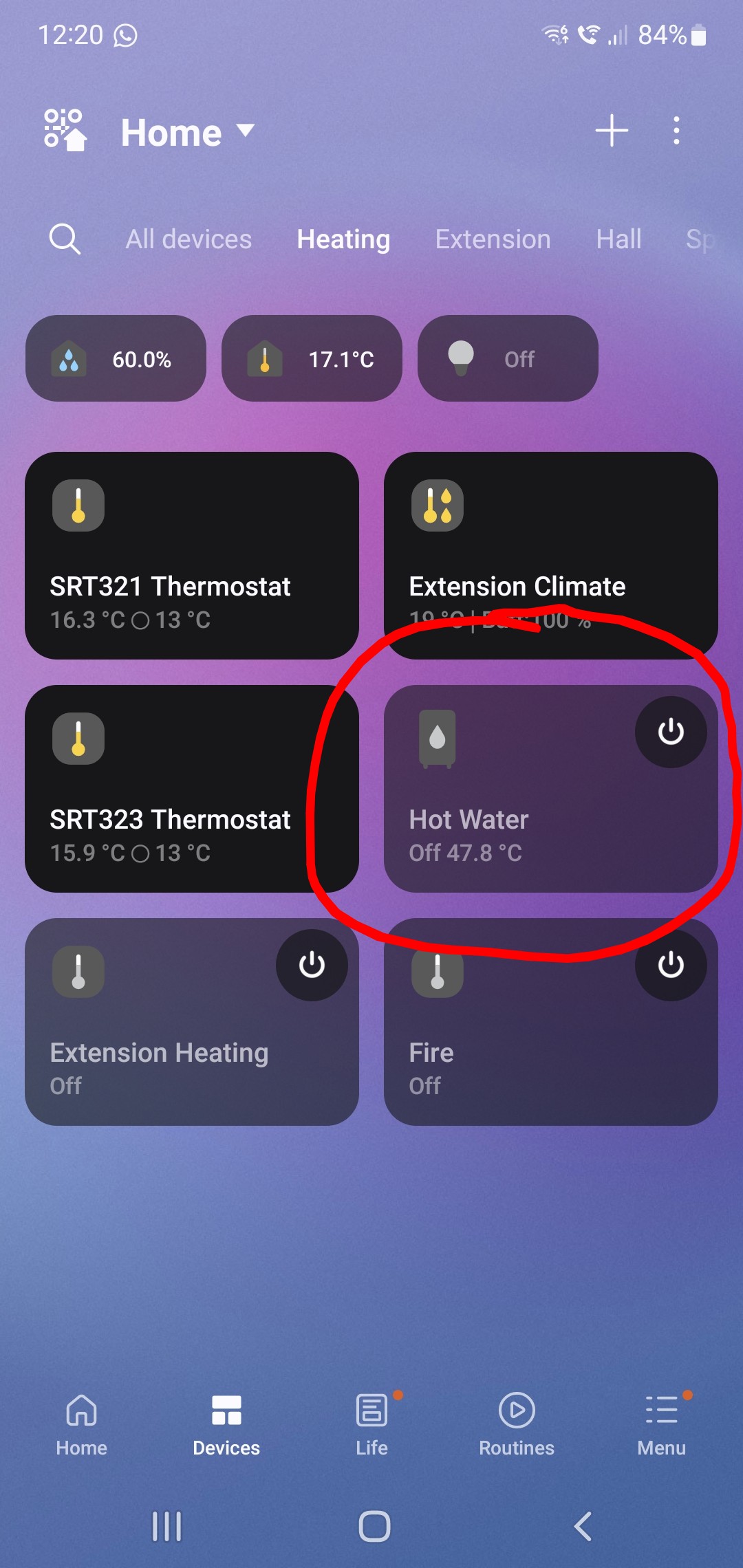743x1568 pixels.
Task: Search devices with the magnifier icon
Action: tap(65, 239)
